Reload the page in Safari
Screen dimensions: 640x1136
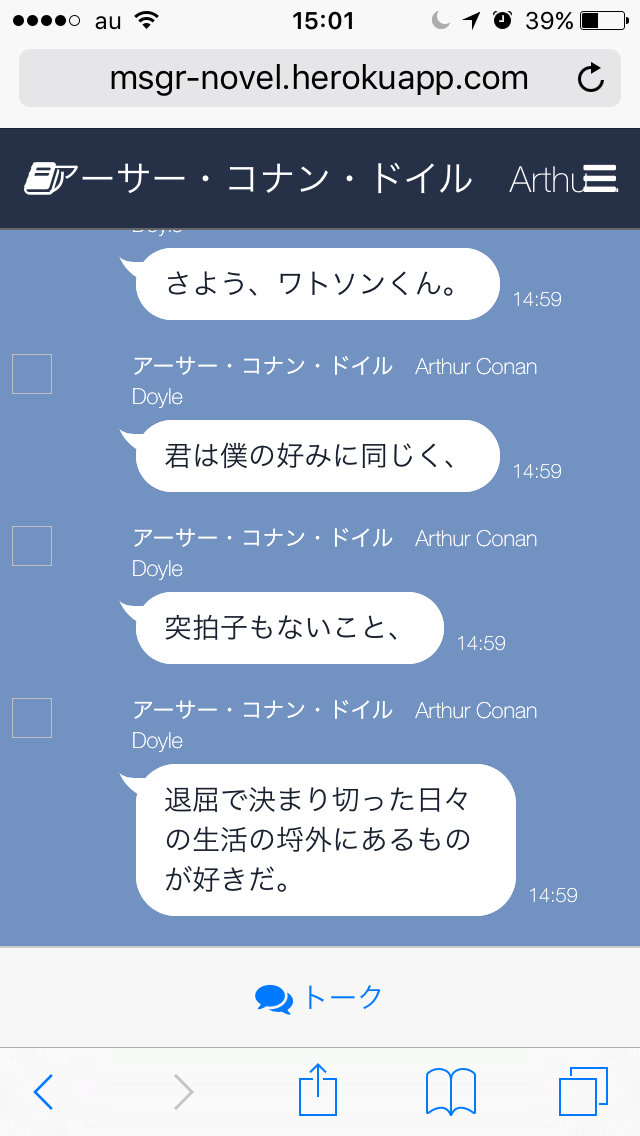click(591, 78)
